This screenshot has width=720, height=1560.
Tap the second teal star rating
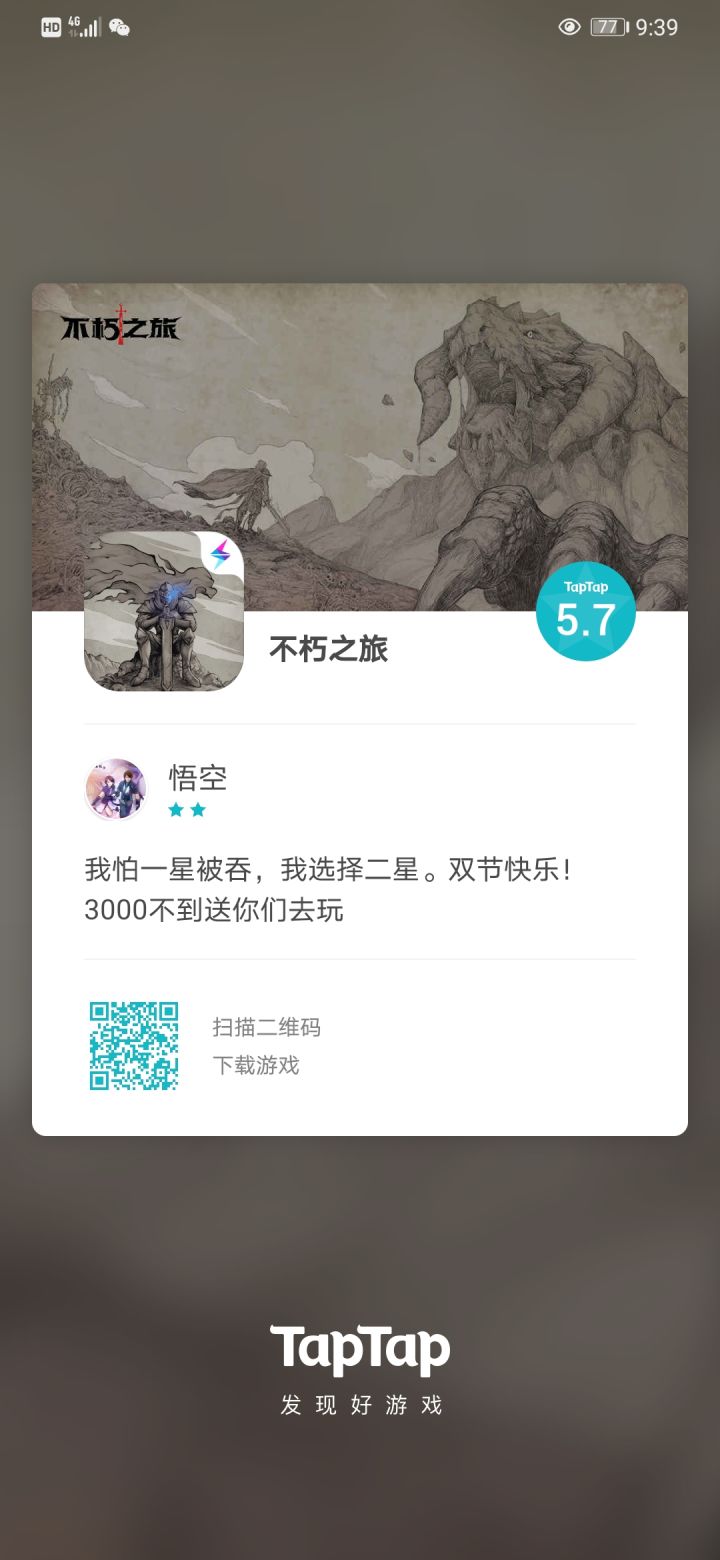[x=198, y=810]
